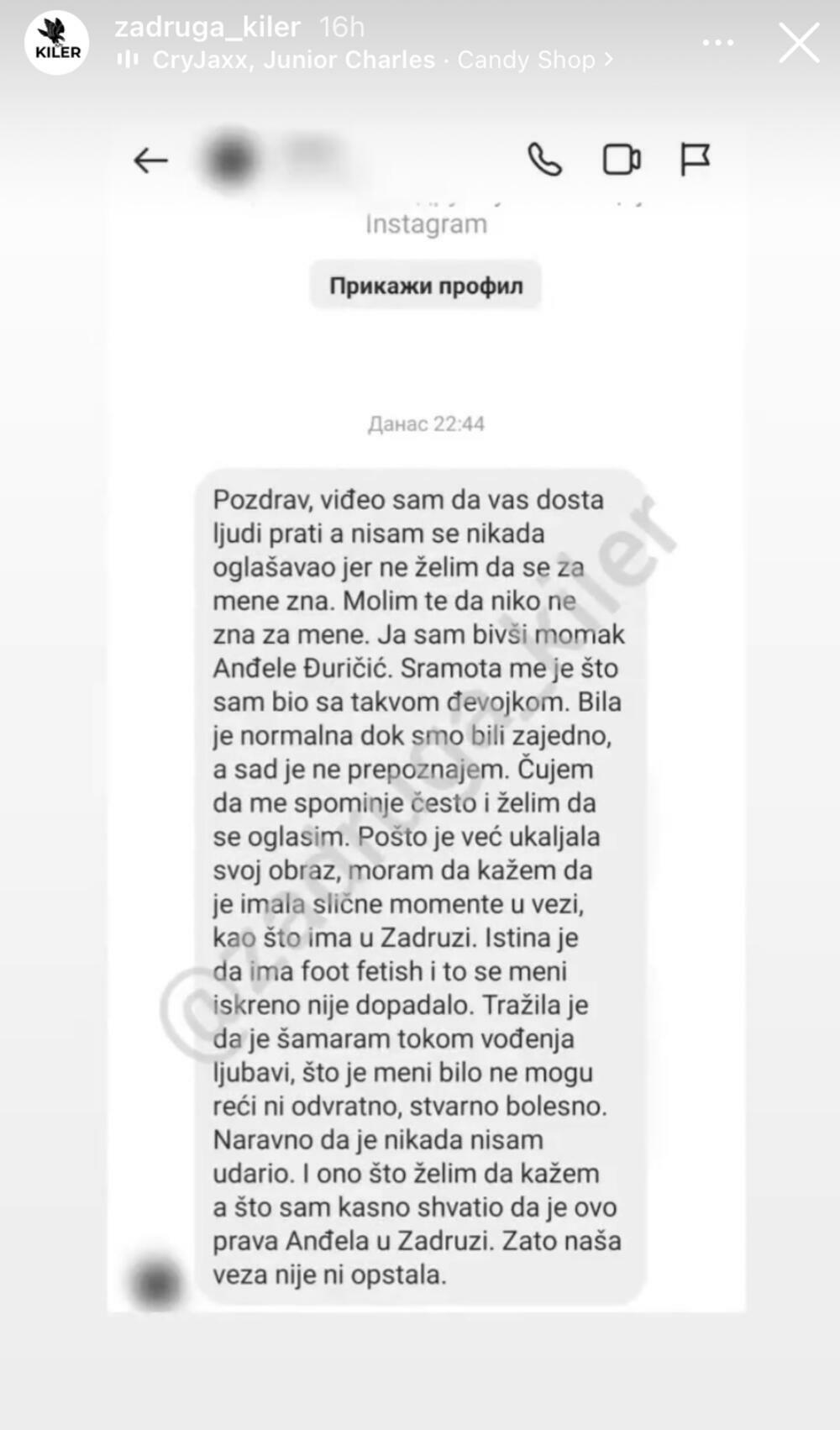Viewport: 840px width, 1430px height.
Task: View the blurred profile picture in chat header
Action: coord(228,160)
